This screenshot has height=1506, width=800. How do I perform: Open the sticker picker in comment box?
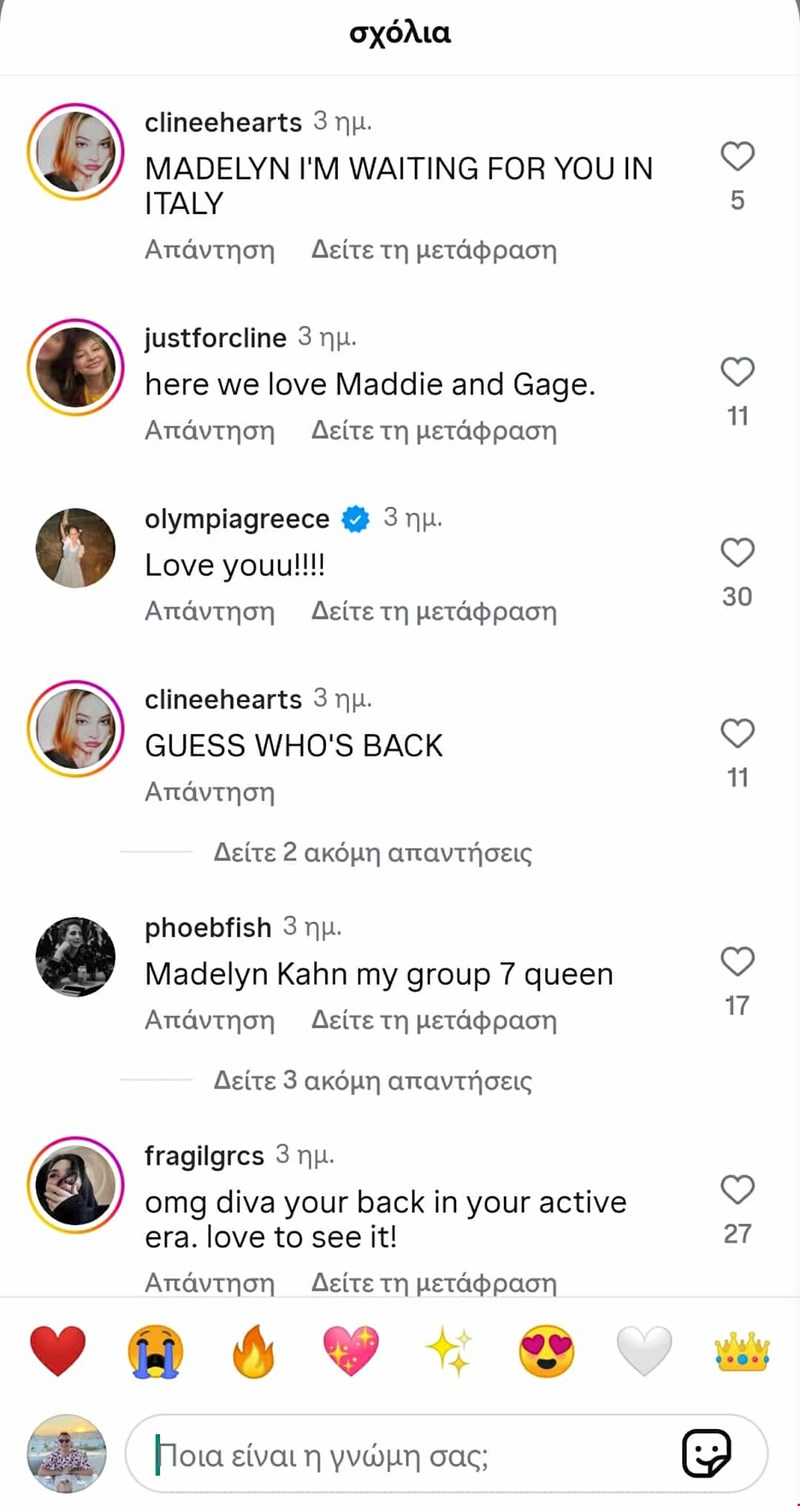click(706, 1453)
